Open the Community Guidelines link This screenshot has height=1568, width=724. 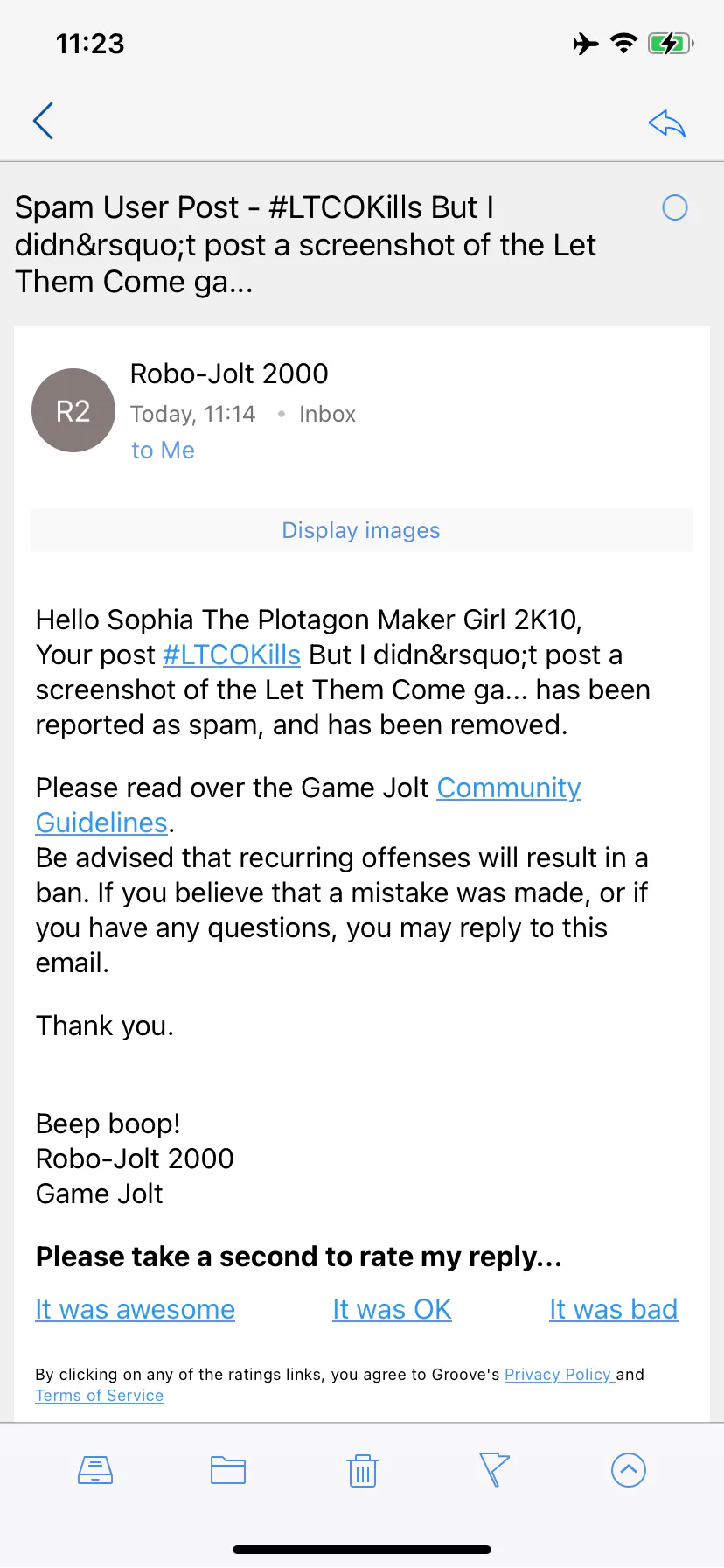308,805
